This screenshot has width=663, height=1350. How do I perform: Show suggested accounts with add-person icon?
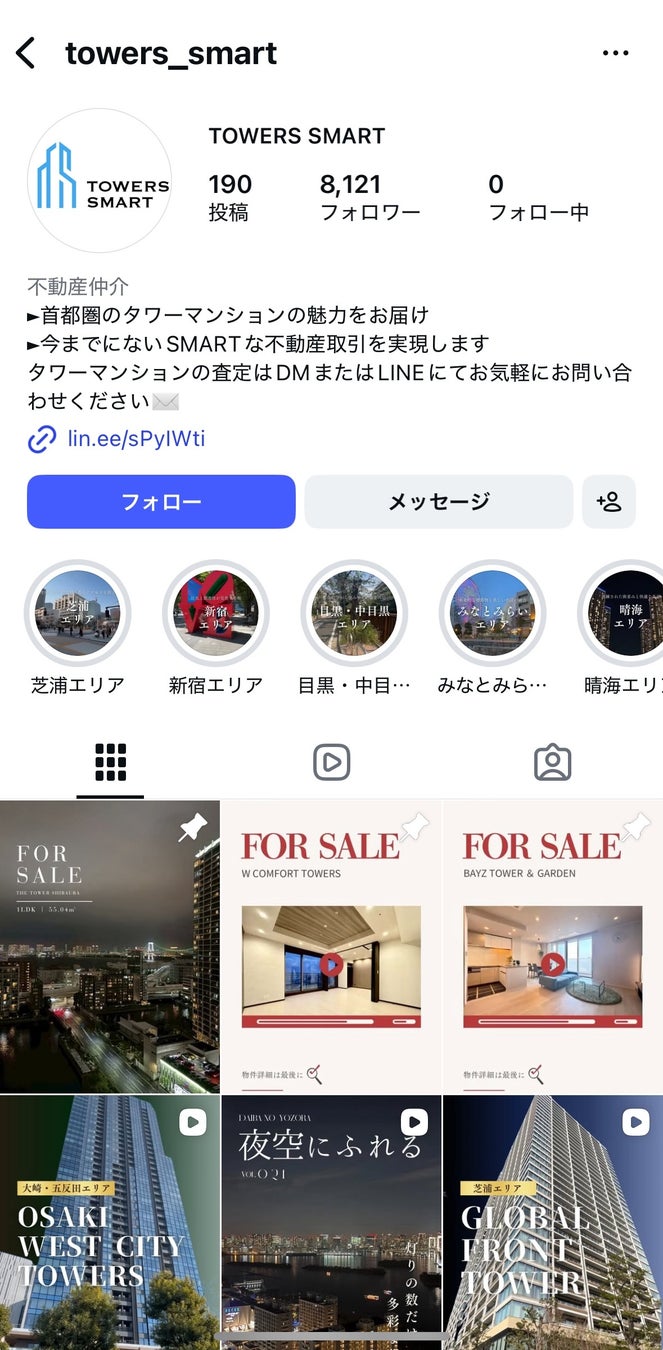tap(608, 502)
